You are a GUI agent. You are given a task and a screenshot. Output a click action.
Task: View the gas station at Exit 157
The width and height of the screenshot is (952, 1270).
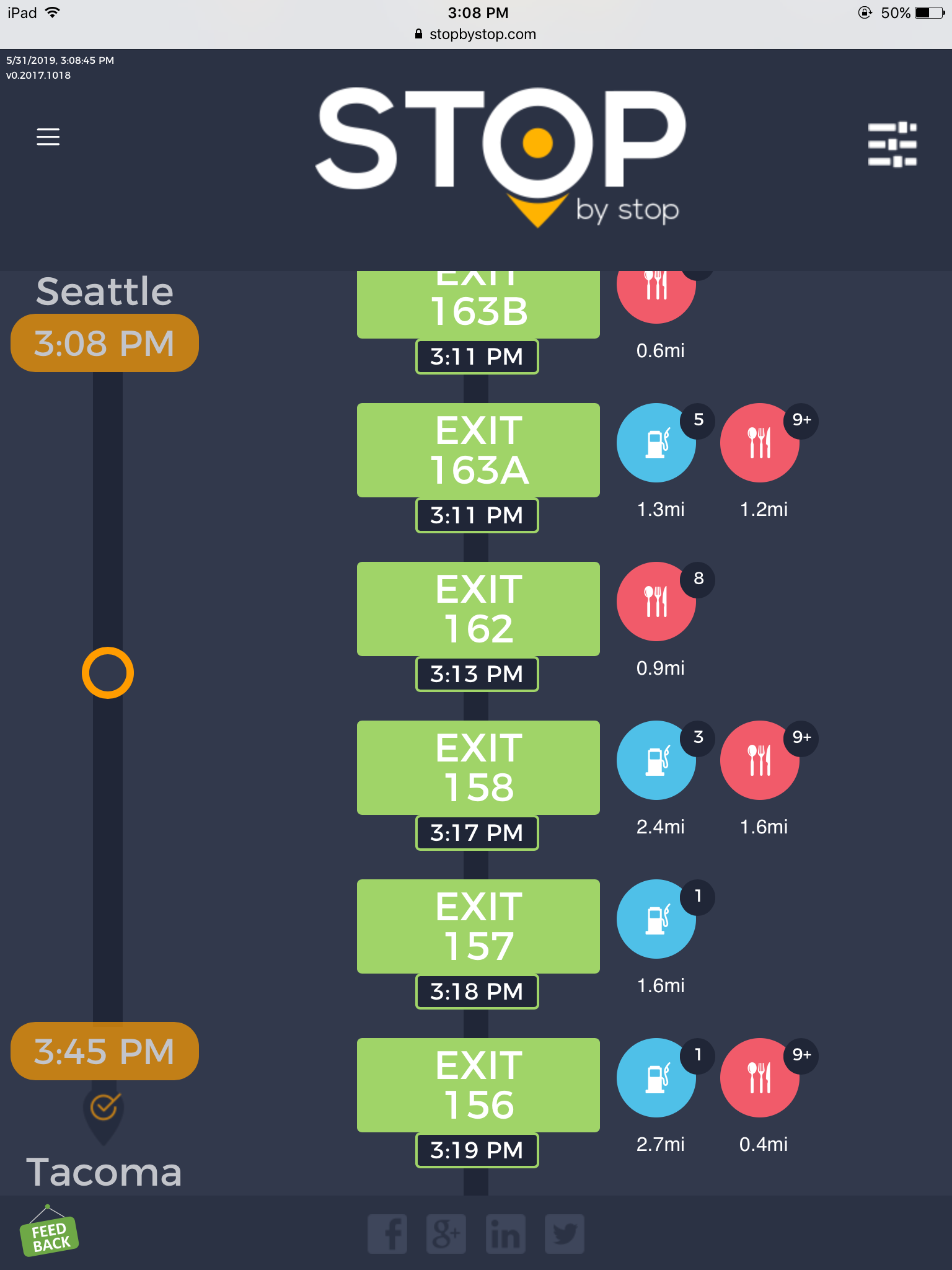pyautogui.click(x=656, y=919)
